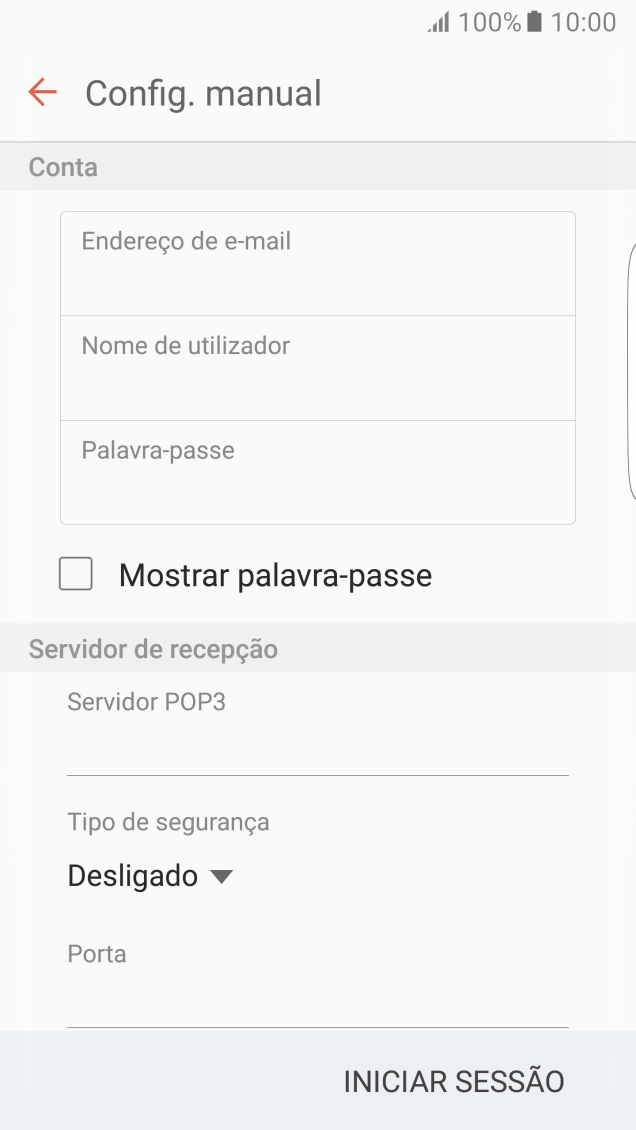This screenshot has height=1130, width=636.
Task: Go back from Config. manual
Action: (x=42, y=93)
